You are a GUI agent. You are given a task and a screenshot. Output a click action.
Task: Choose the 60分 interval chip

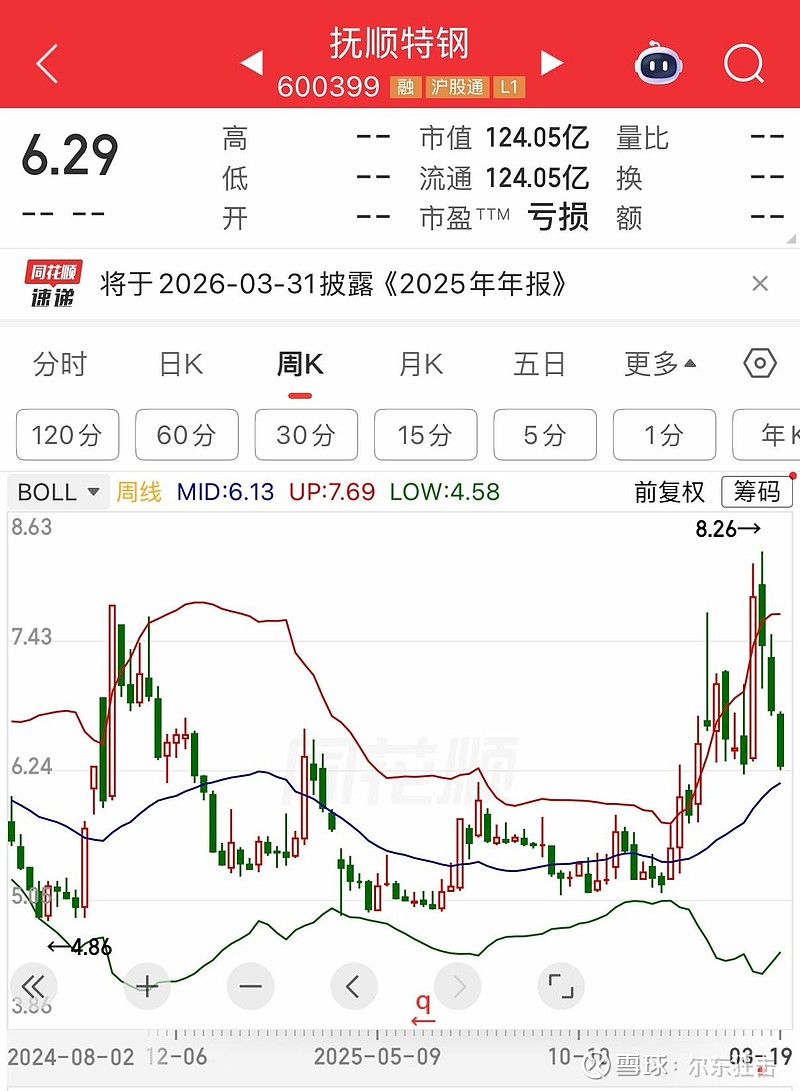(186, 435)
